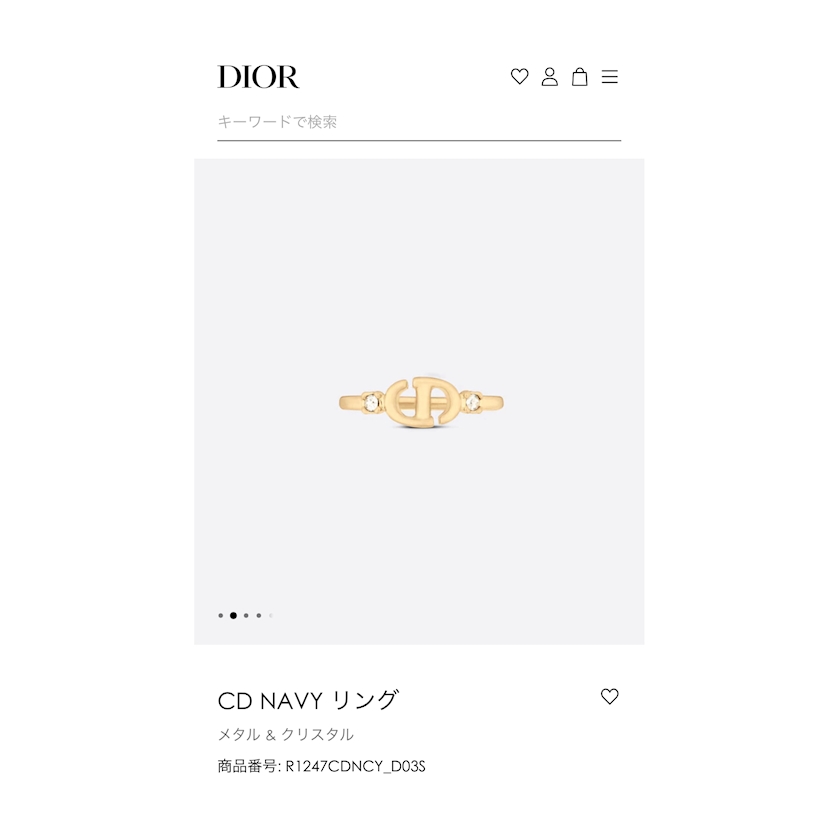The image size is (840, 840).
Task: Tap the keyword search field
Action: [x=418, y=122]
